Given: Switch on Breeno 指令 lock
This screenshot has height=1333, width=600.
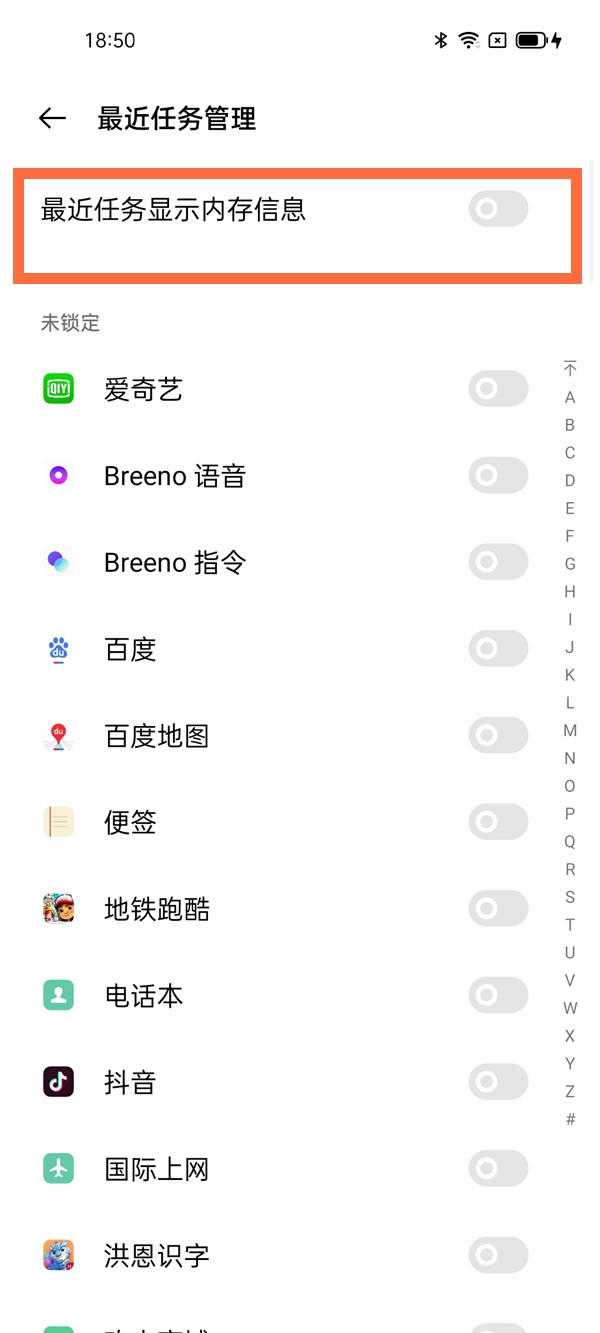Looking at the screenshot, I should point(498,563).
